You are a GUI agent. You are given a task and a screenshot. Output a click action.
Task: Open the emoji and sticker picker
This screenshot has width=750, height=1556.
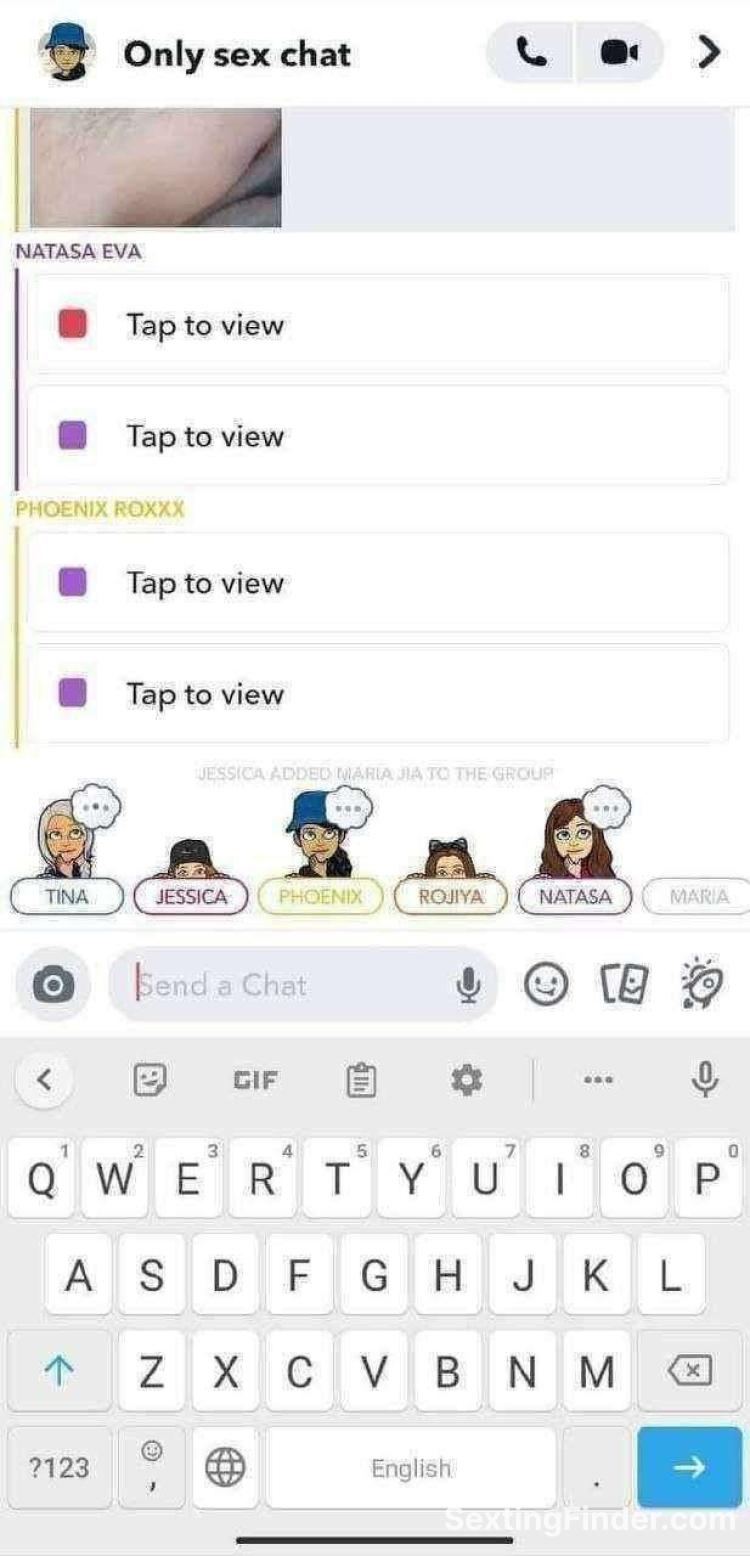tap(546, 986)
